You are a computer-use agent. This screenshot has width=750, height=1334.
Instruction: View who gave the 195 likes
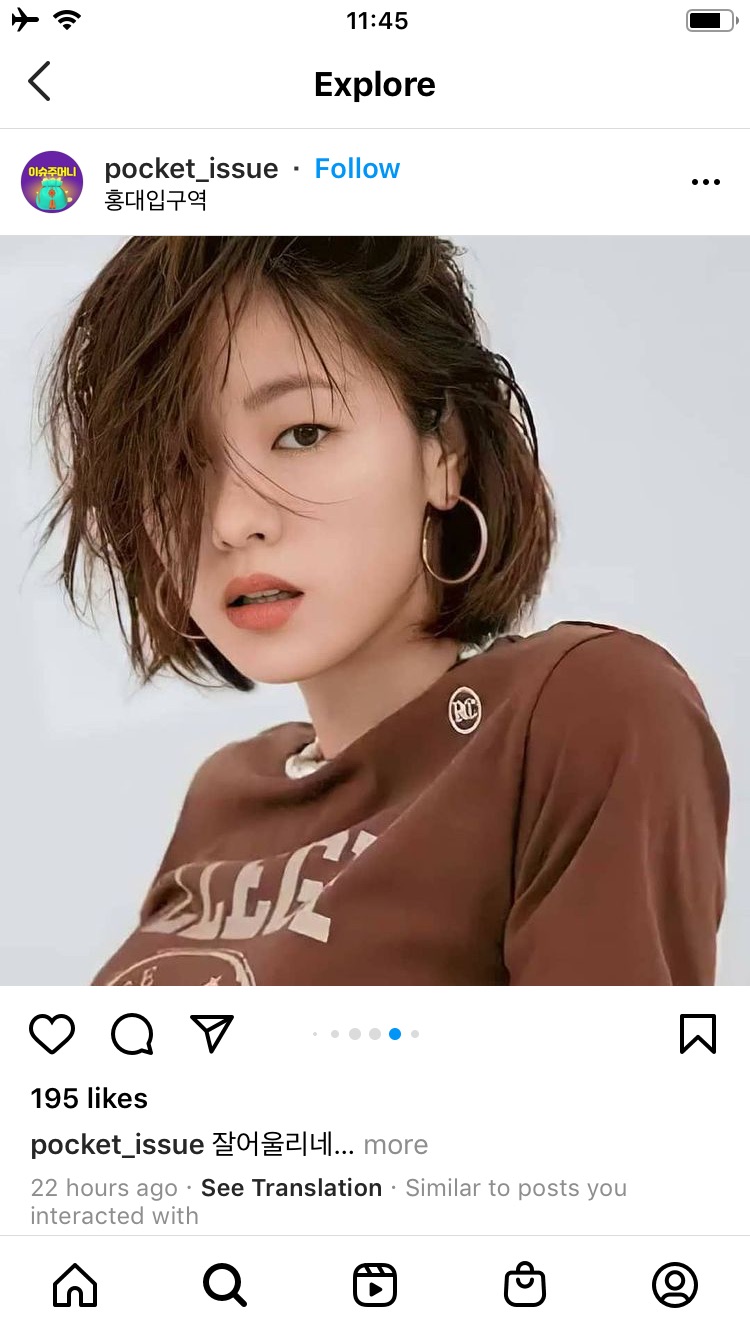tap(89, 1098)
